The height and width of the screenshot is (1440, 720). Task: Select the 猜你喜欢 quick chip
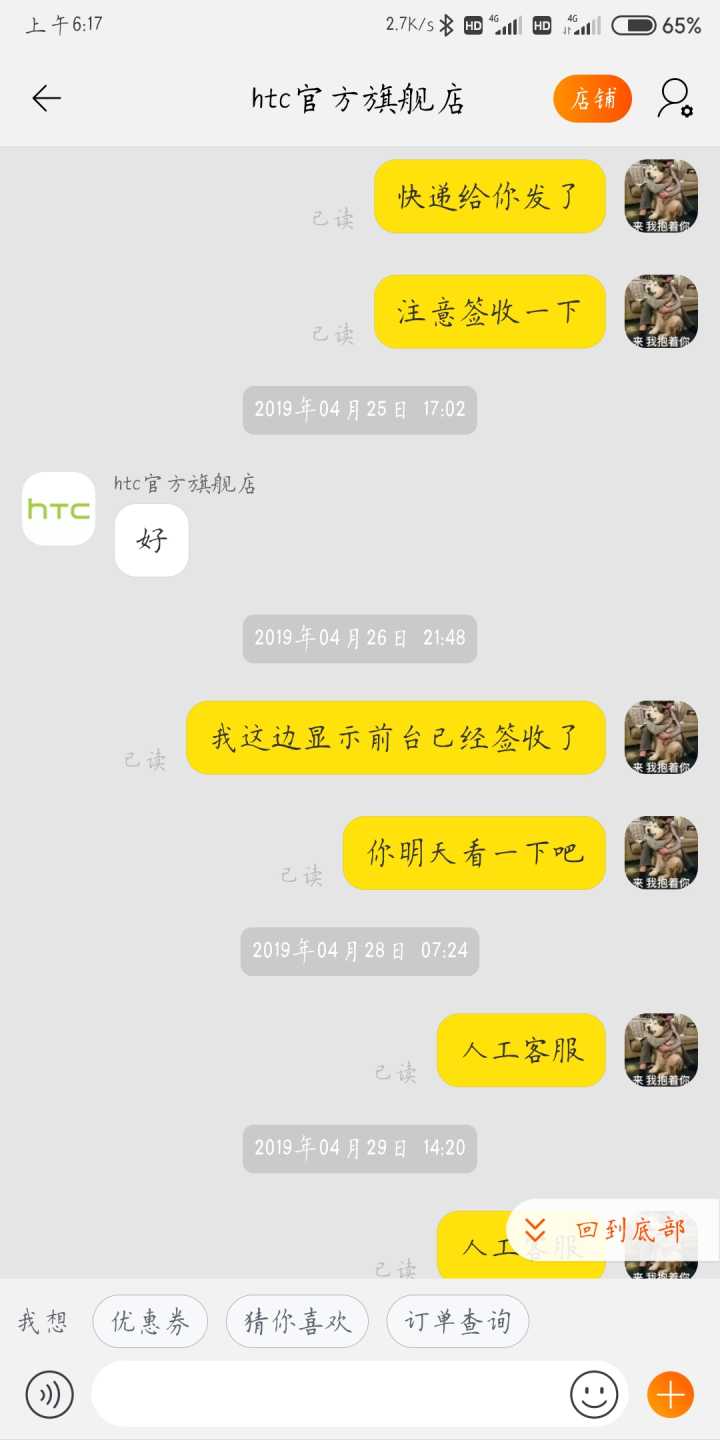point(297,1321)
